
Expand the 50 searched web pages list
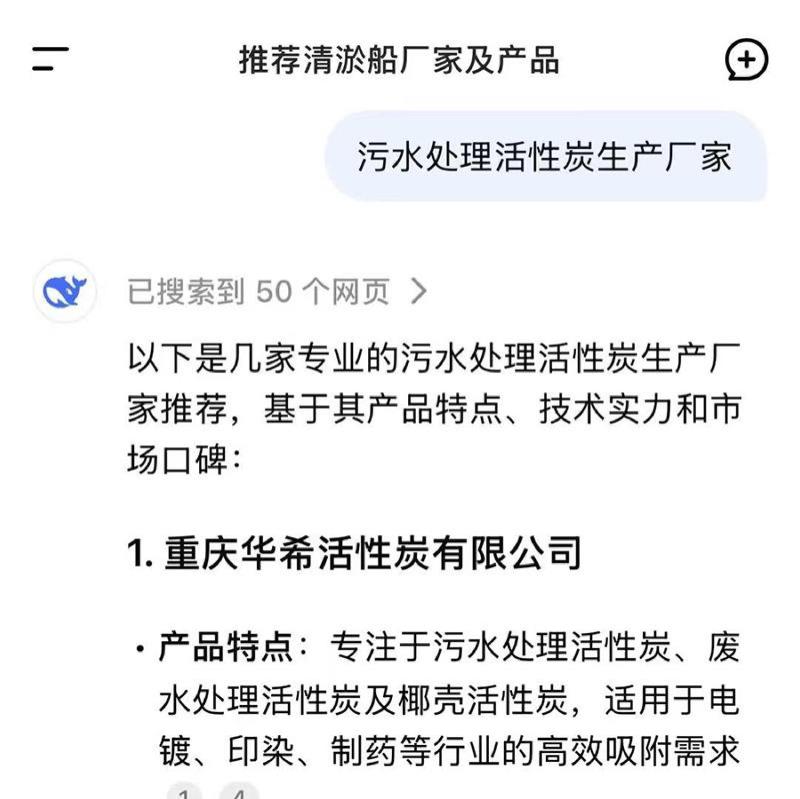pyautogui.click(x=277, y=292)
